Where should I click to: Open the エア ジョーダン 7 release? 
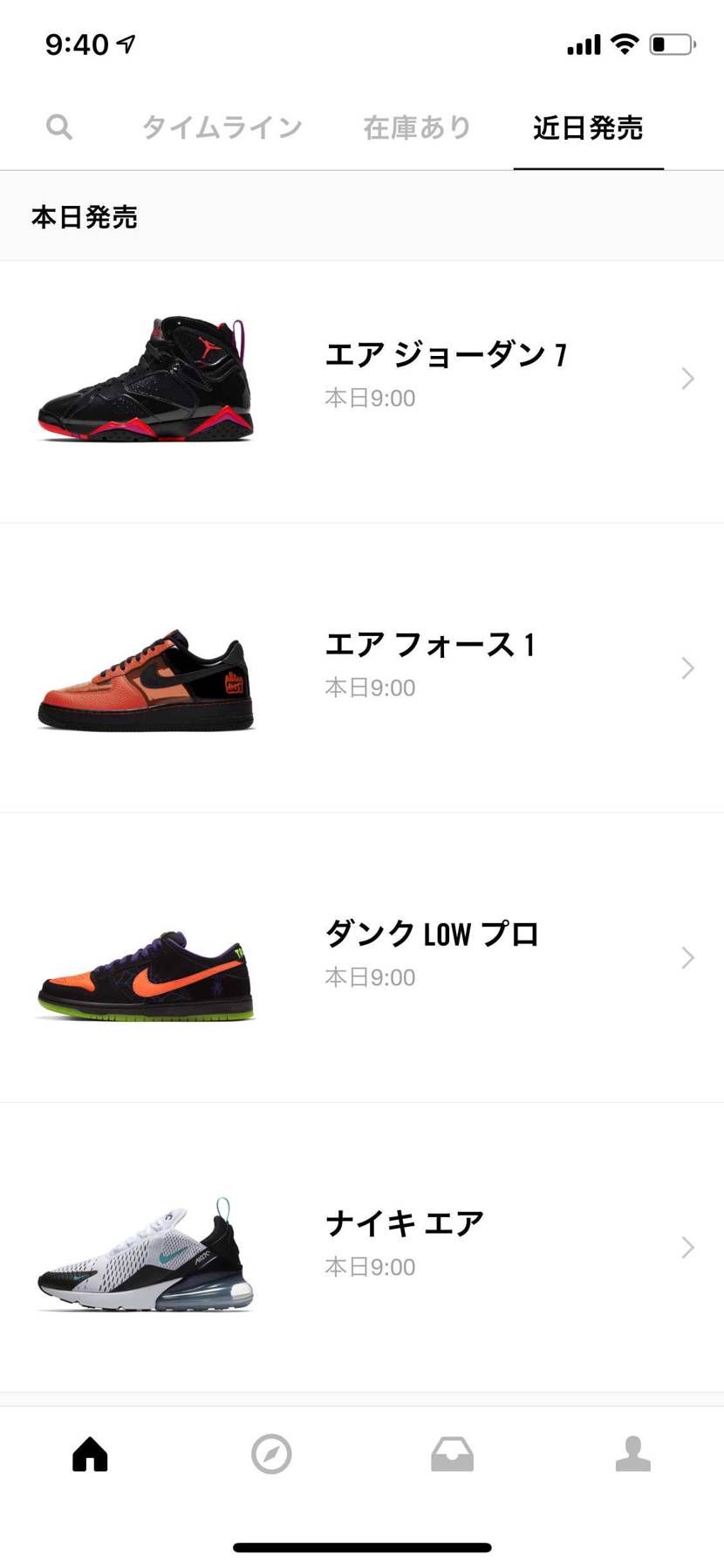362,379
